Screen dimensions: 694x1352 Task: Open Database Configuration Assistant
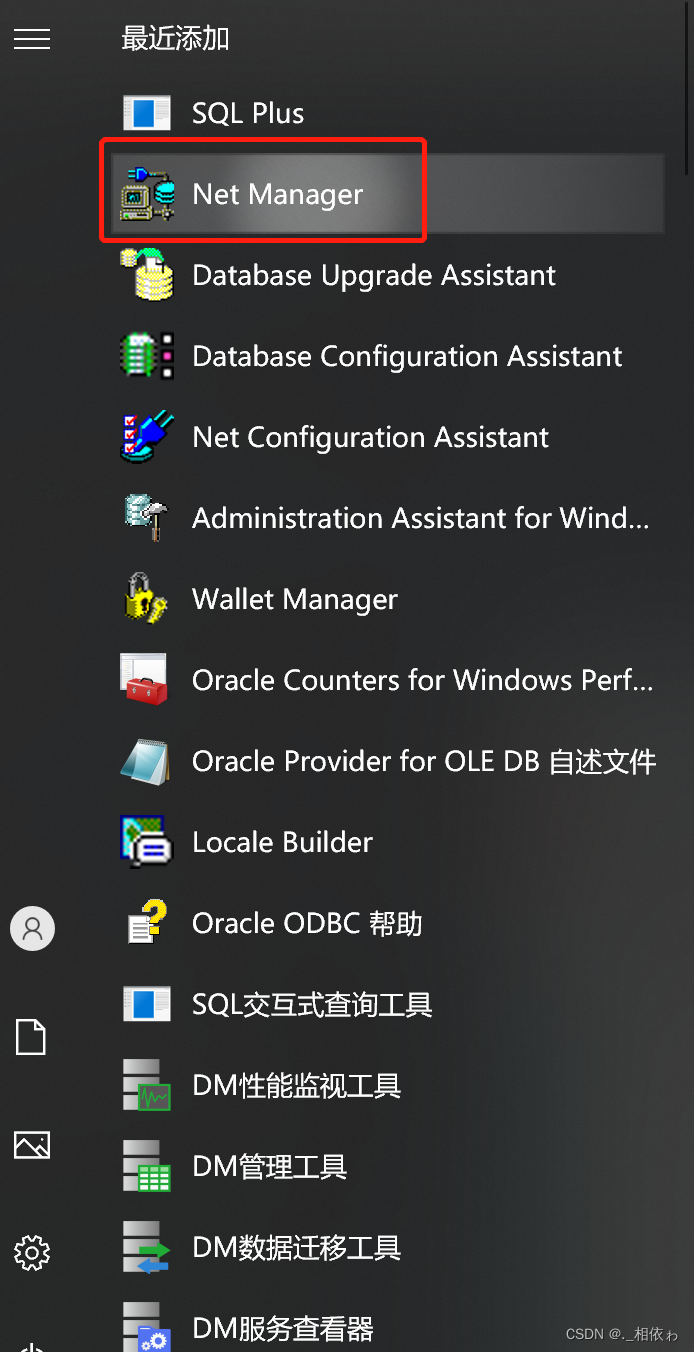pos(406,356)
